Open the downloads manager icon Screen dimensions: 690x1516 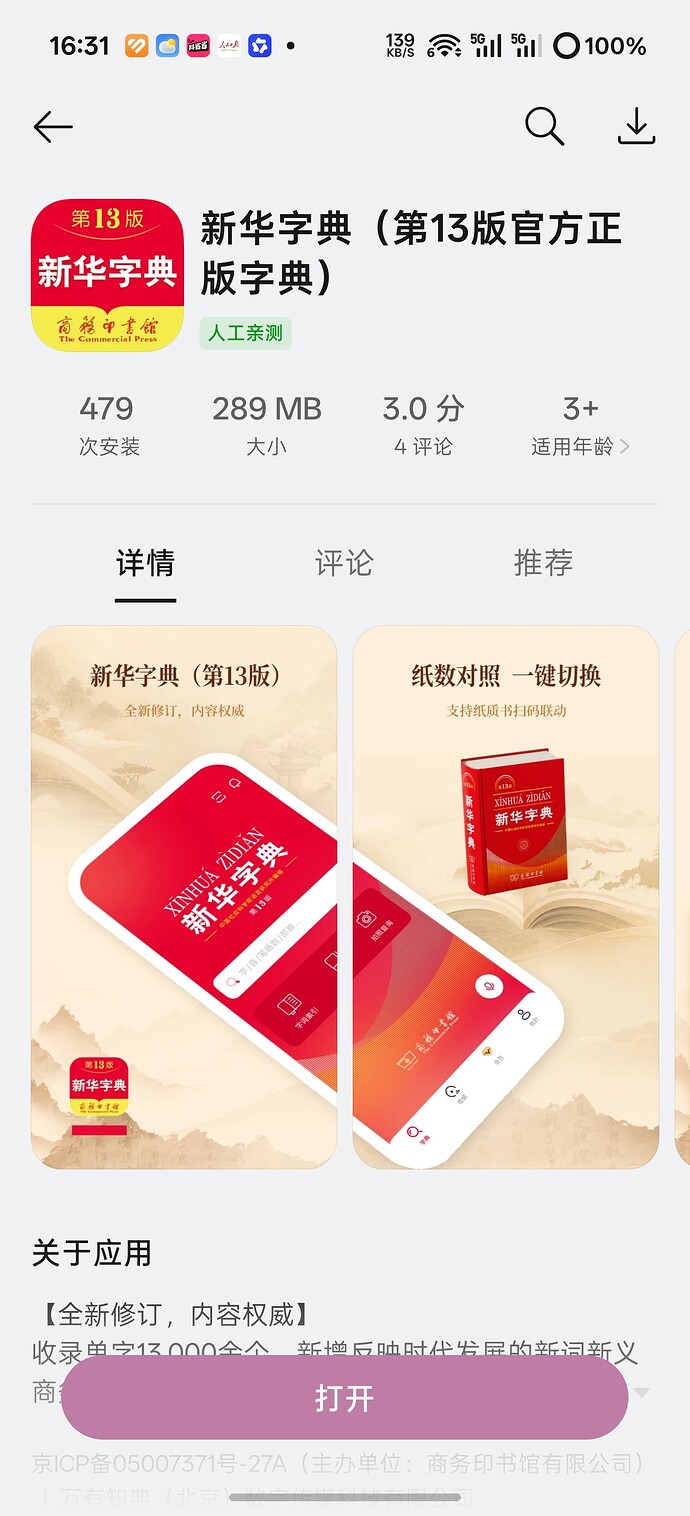tap(636, 127)
